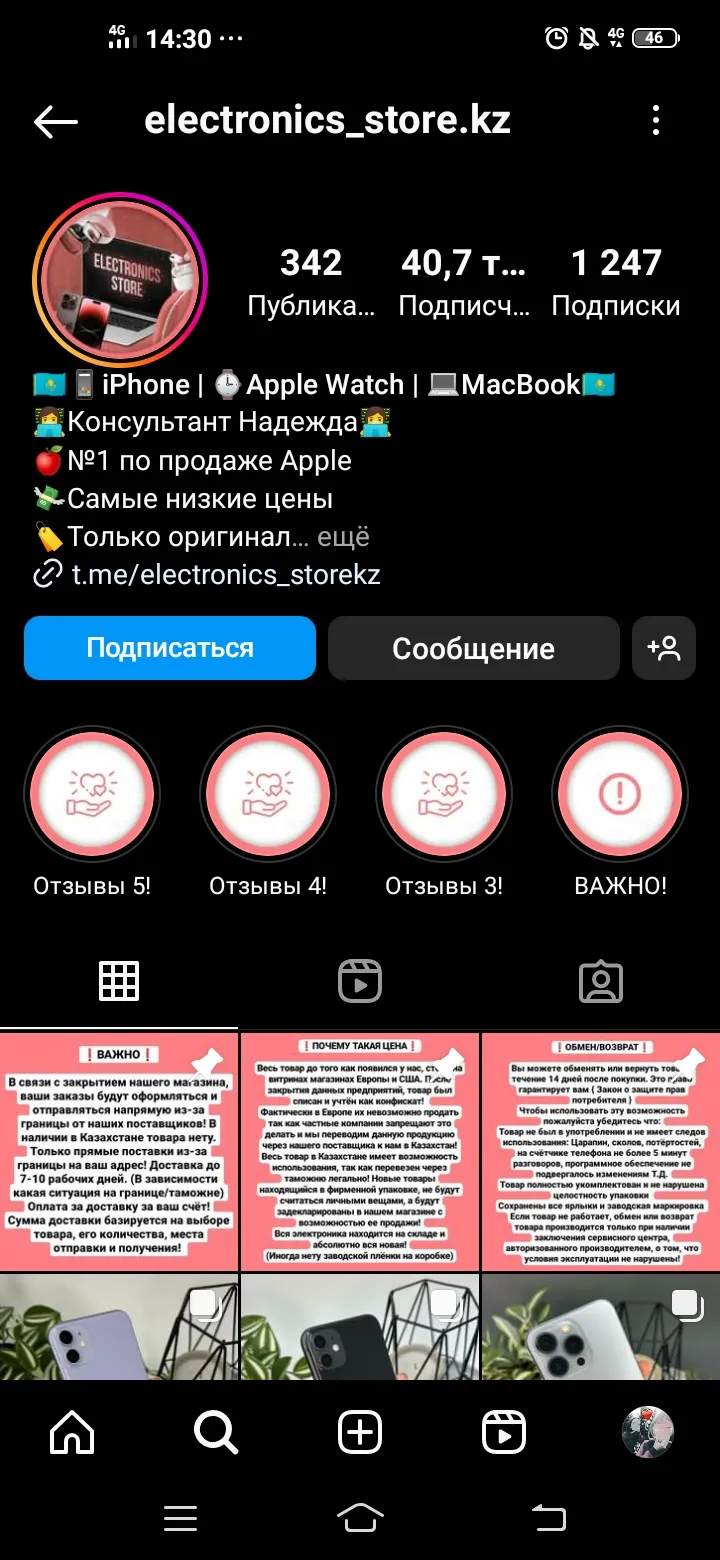Open the Отзывы 4! highlight

[x=268, y=794]
